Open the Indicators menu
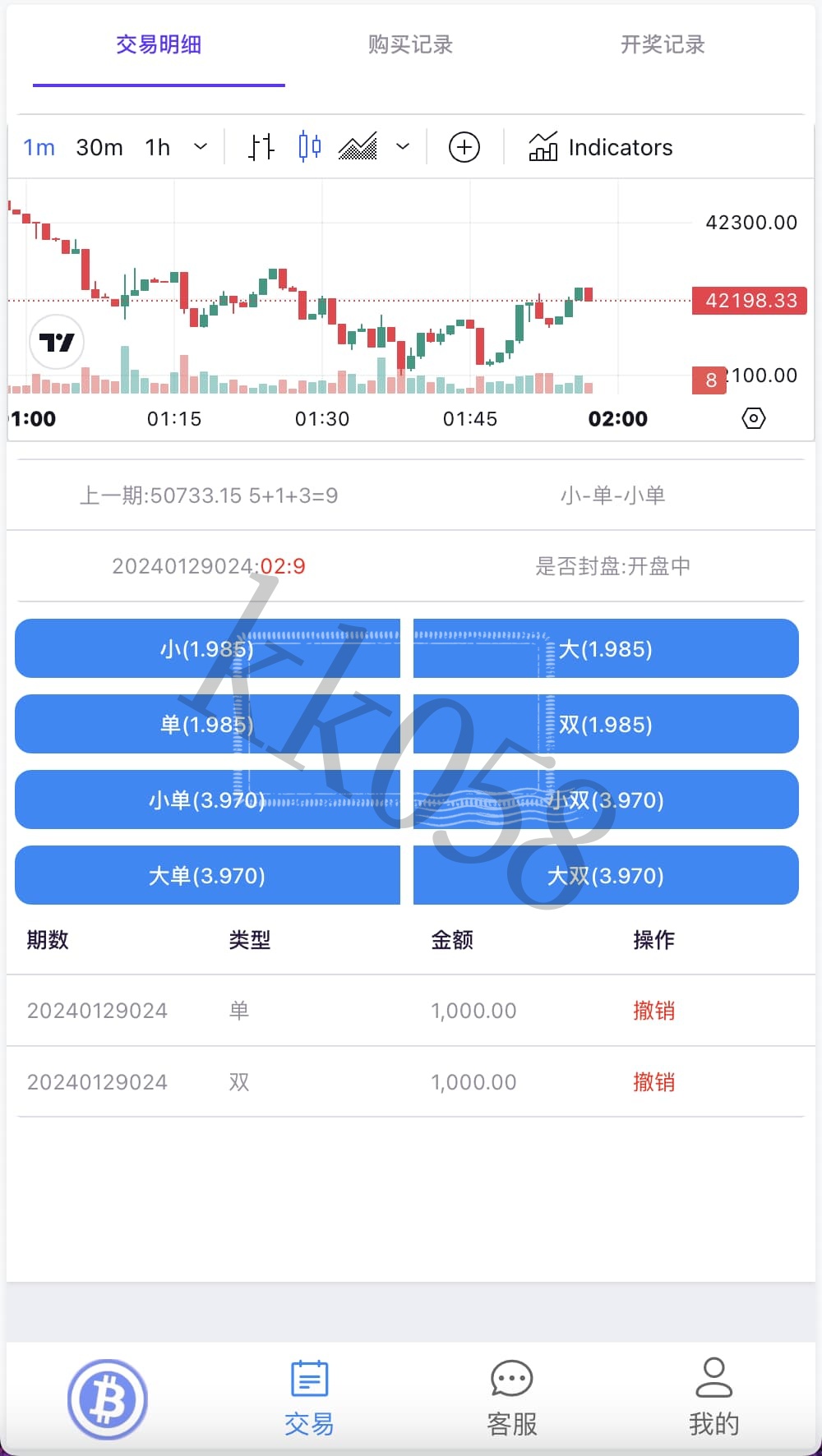The image size is (822, 1456). (x=601, y=148)
